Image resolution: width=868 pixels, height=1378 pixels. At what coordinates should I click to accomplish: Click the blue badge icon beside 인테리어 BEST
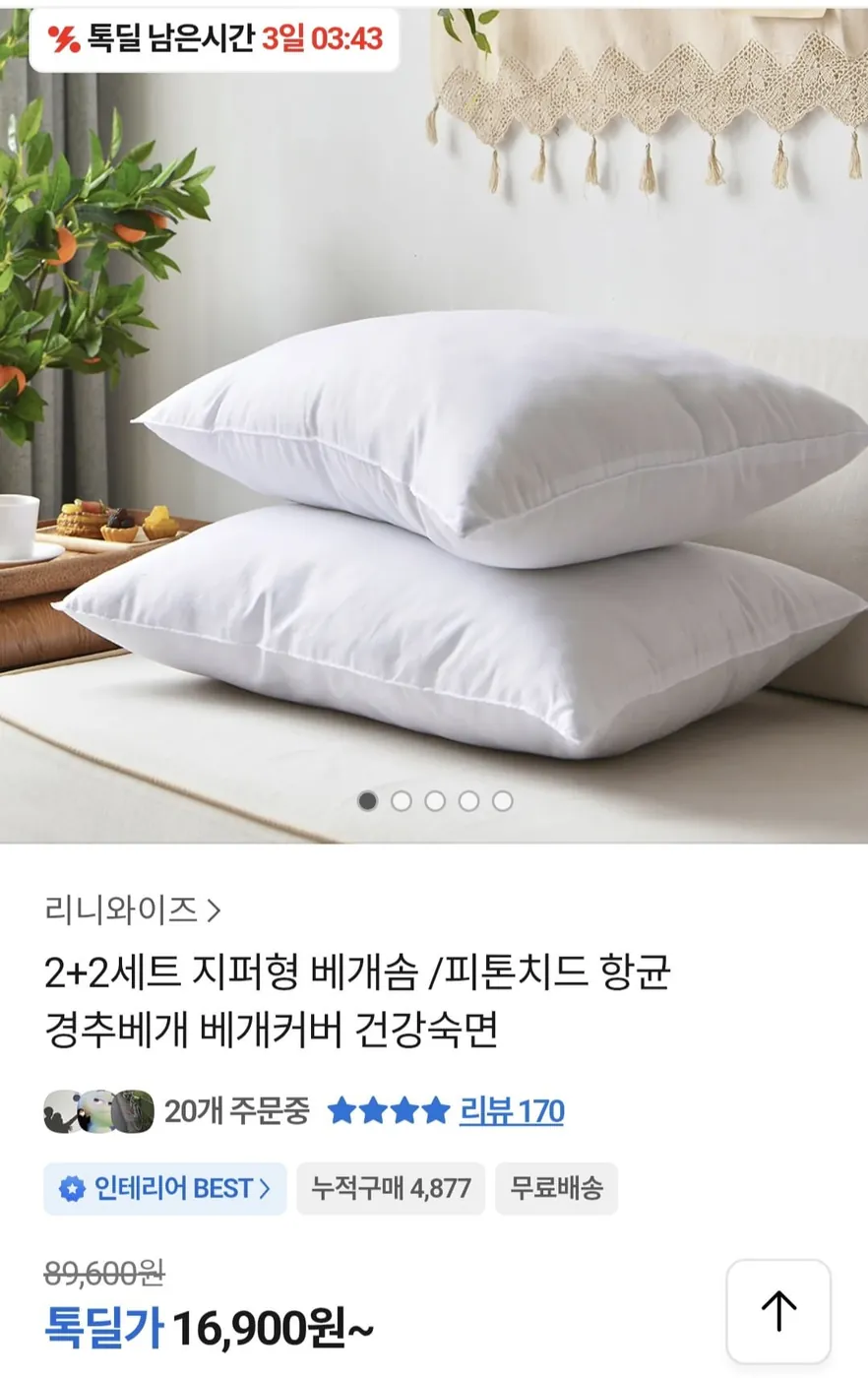(x=70, y=1189)
